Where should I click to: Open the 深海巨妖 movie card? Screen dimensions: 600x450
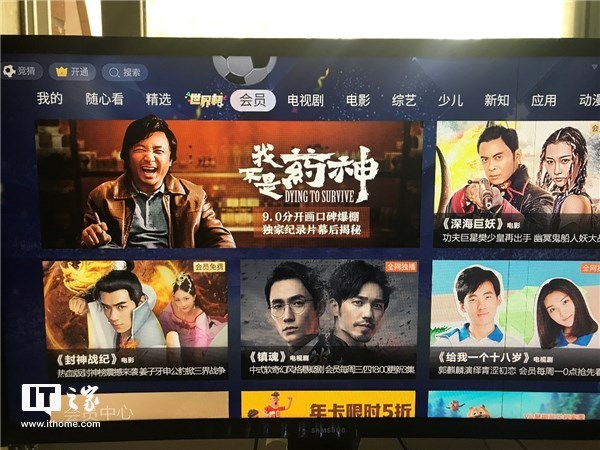517,184
